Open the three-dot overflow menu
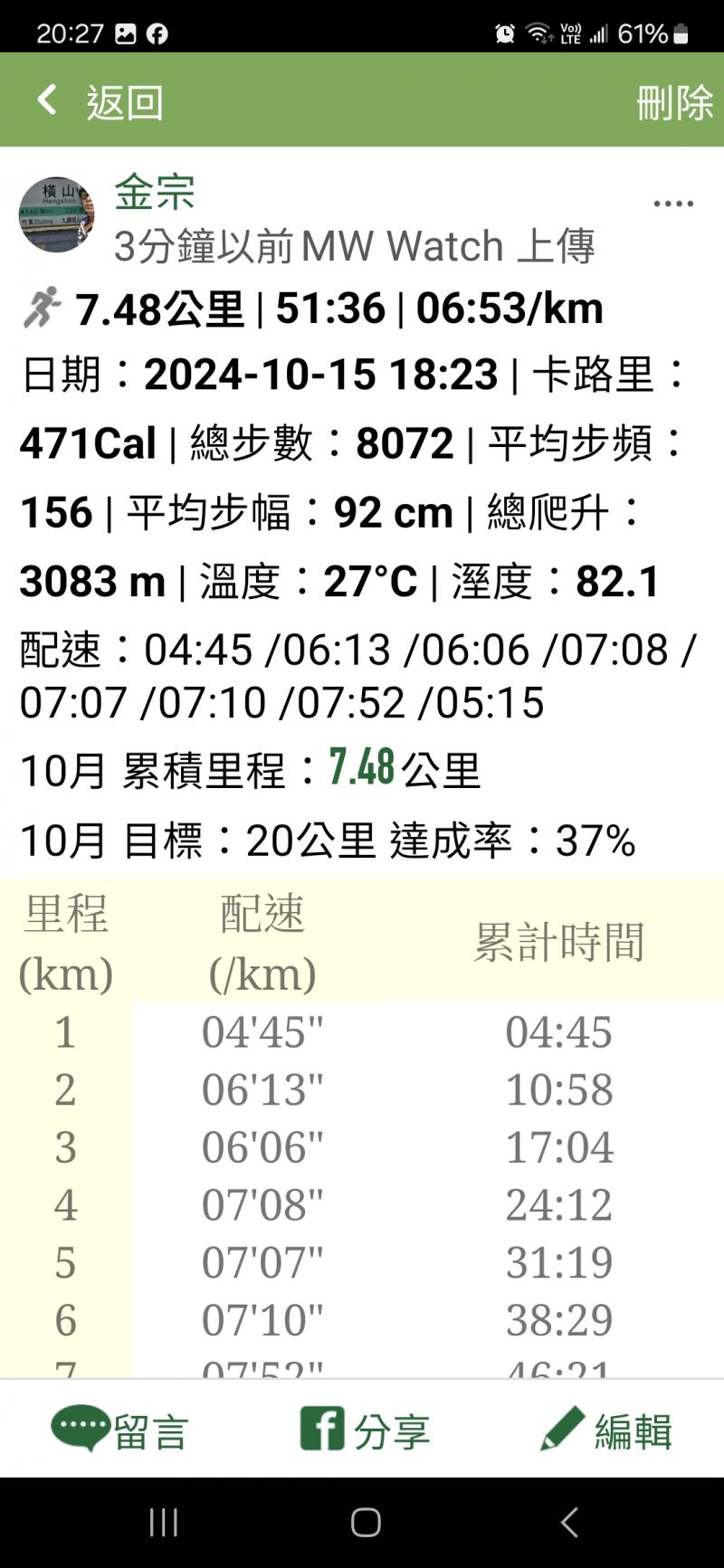The width and height of the screenshot is (724, 1568). tap(673, 204)
